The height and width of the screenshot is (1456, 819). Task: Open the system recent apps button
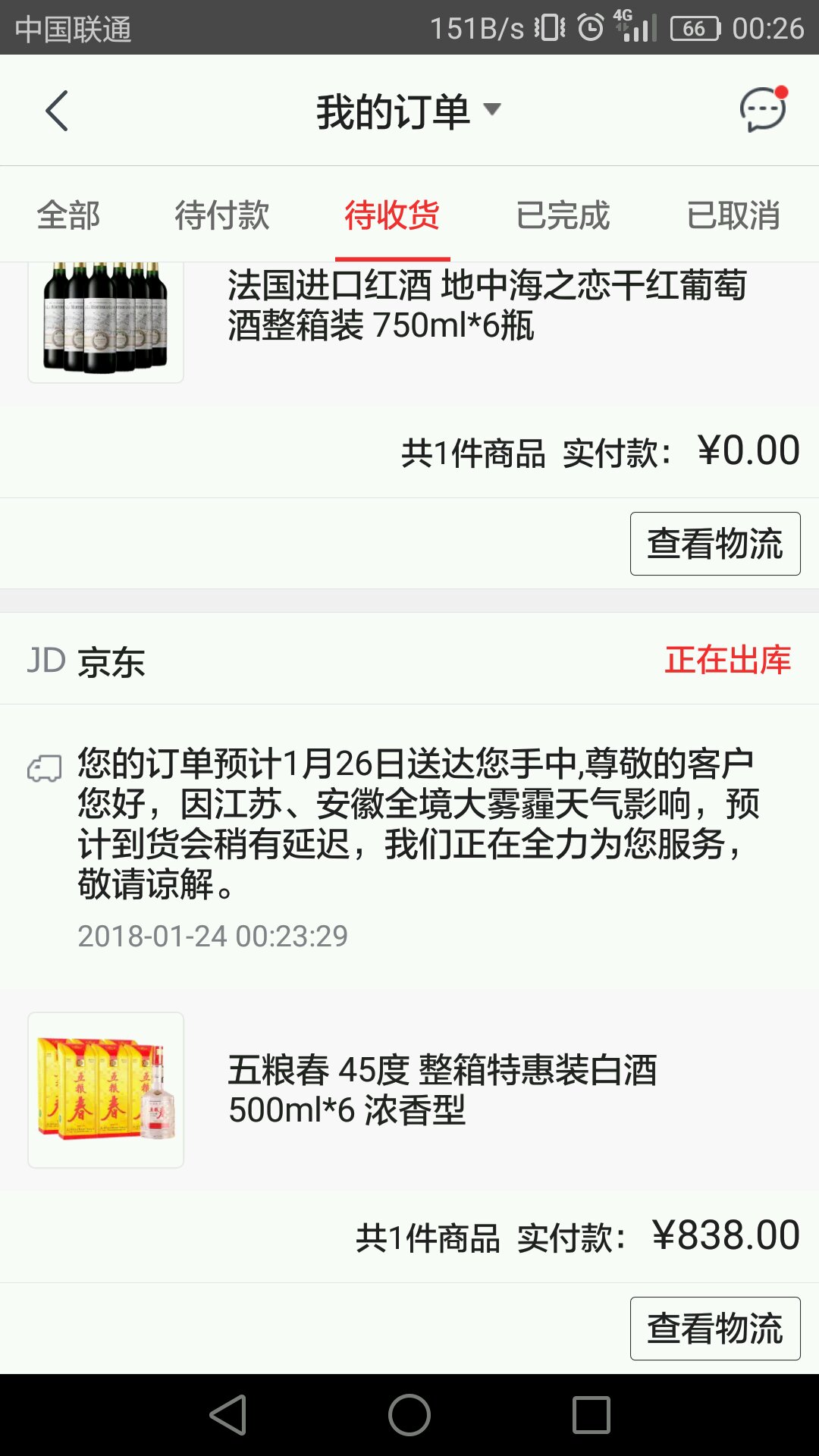coord(591,1415)
